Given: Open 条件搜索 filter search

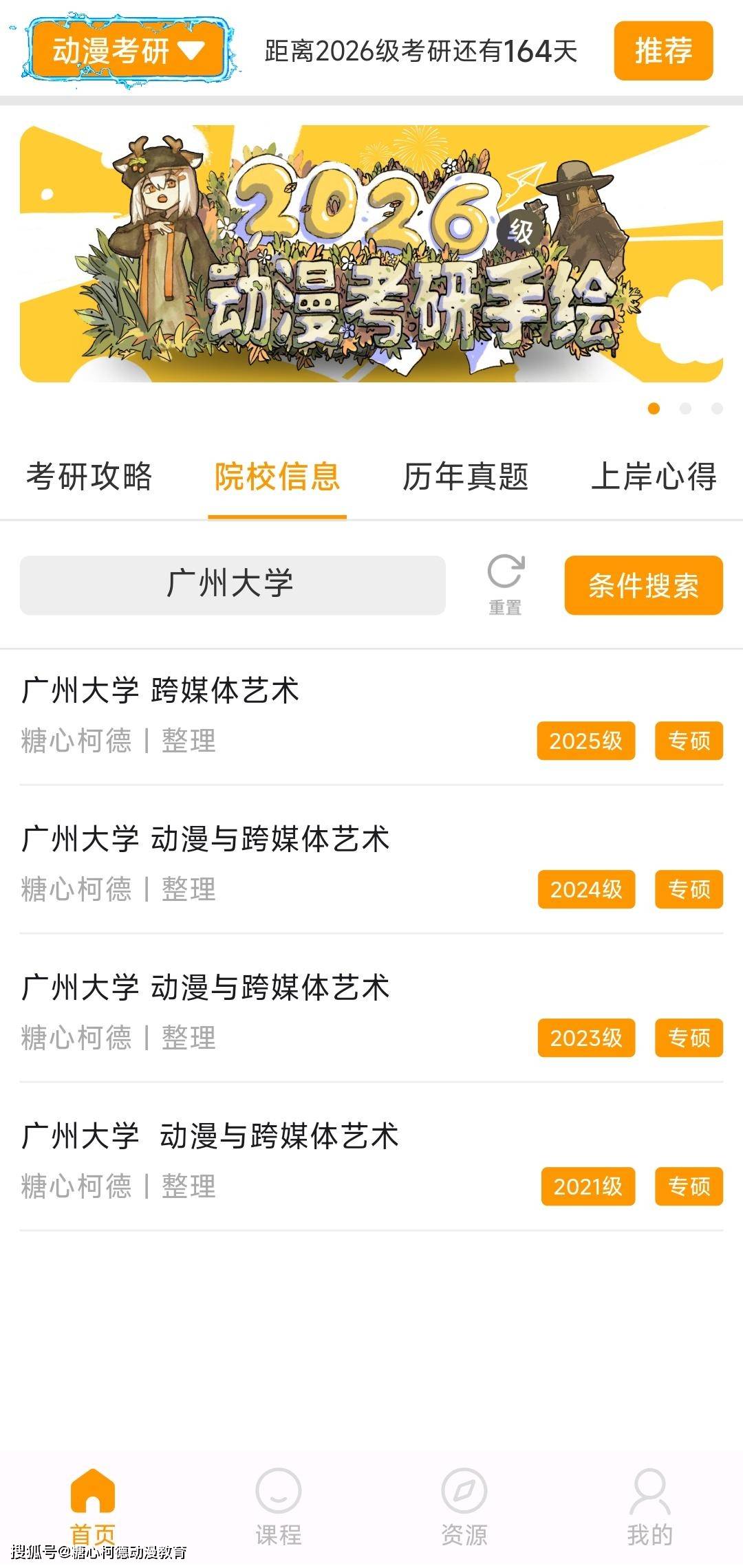Looking at the screenshot, I should tap(643, 585).
